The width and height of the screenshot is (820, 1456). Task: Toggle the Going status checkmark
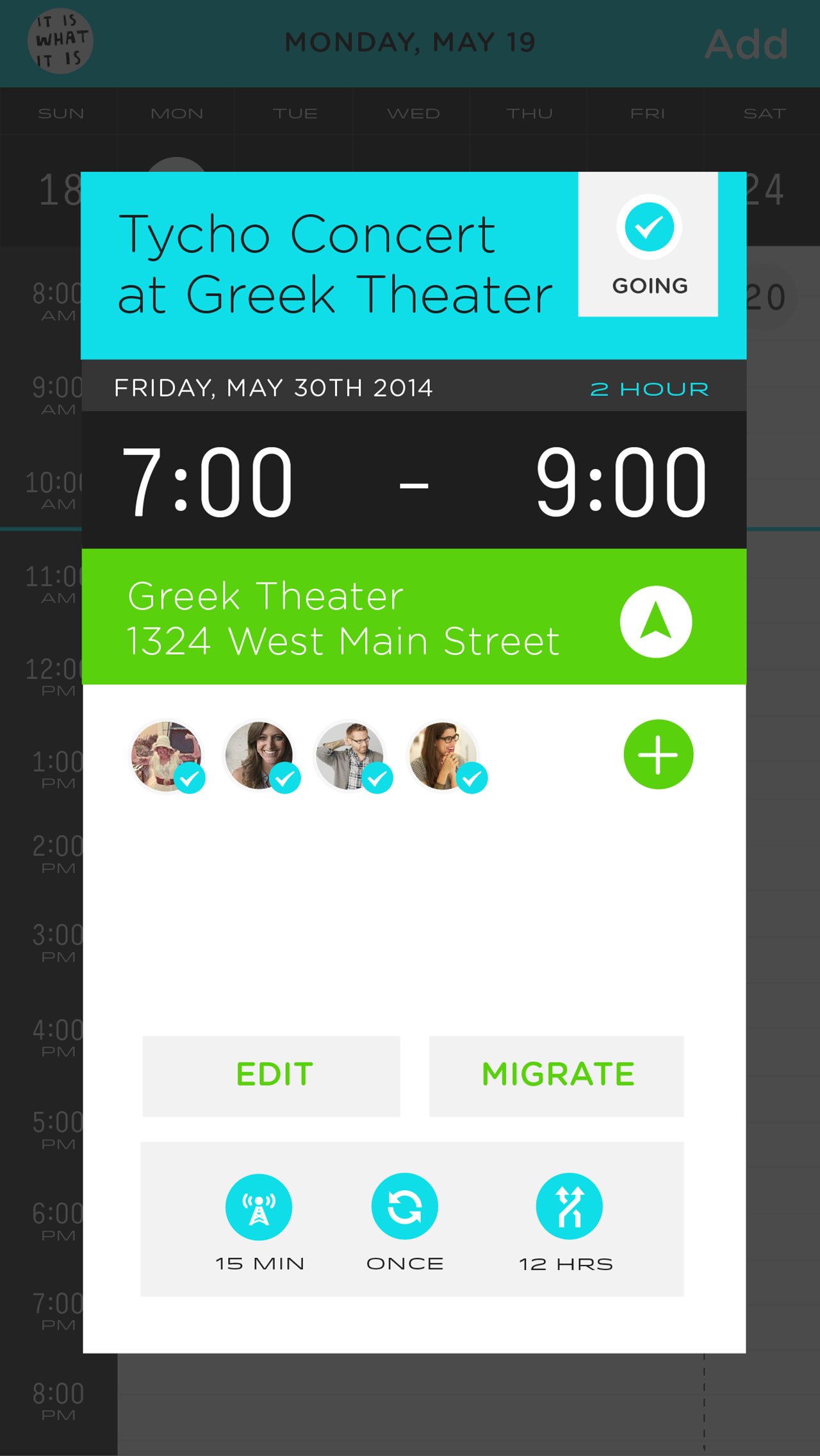pyautogui.click(x=649, y=227)
